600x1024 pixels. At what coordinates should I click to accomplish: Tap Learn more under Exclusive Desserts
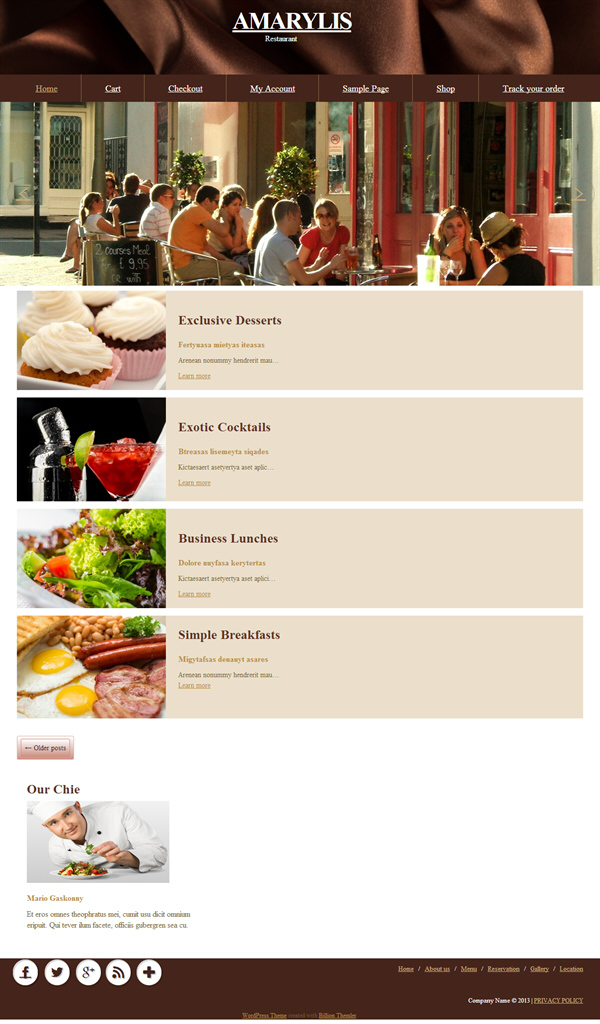coord(195,376)
